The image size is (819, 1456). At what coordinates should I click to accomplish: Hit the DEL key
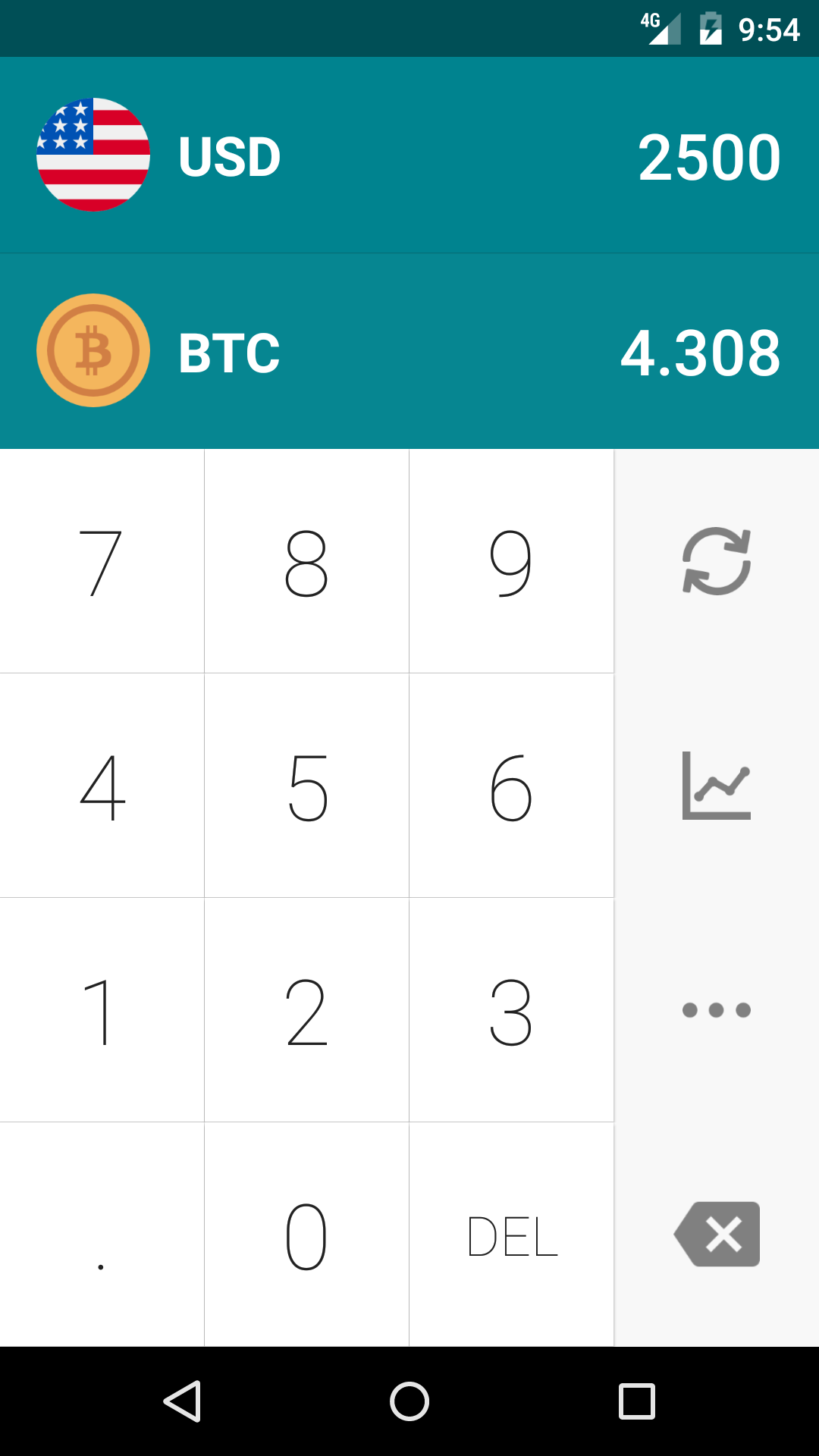pyautogui.click(x=511, y=1235)
